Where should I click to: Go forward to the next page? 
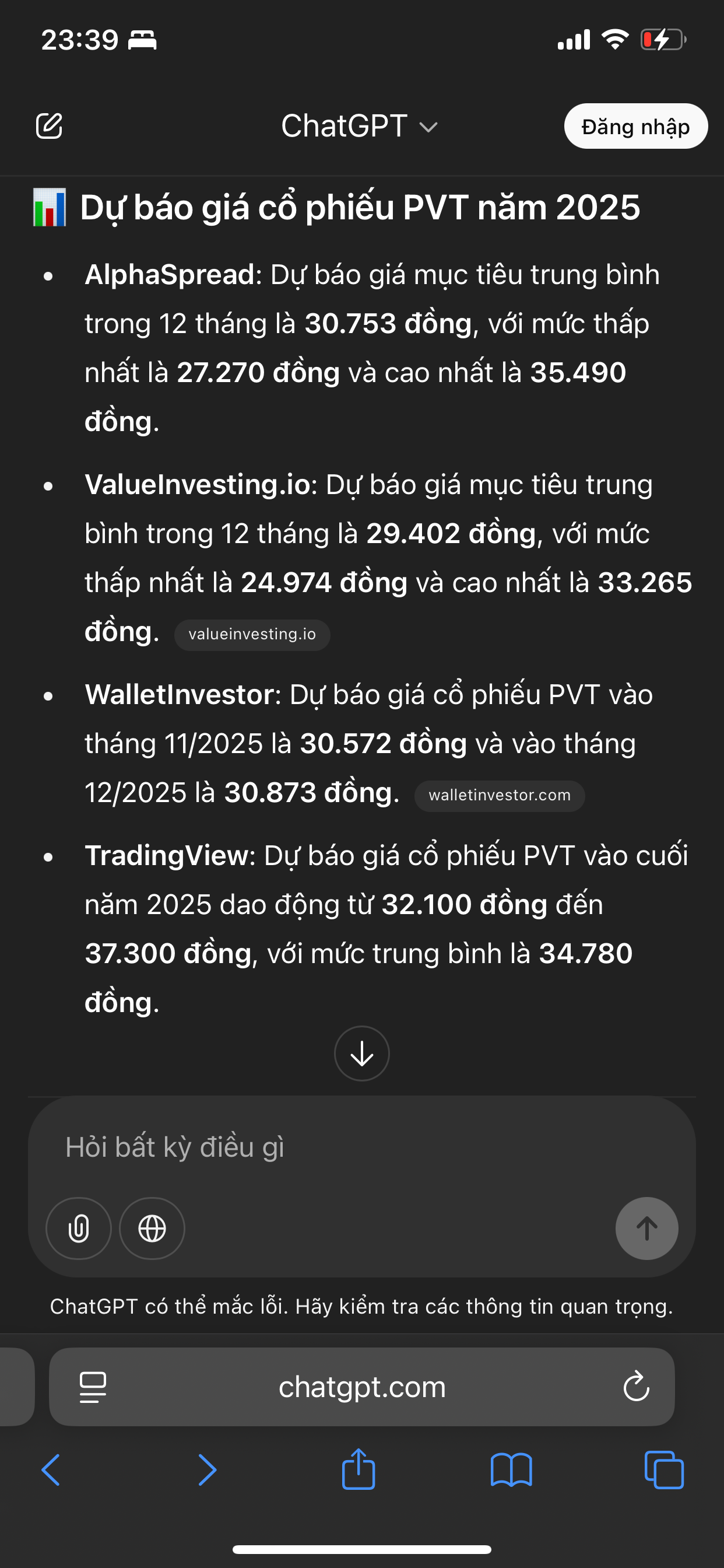207,1471
